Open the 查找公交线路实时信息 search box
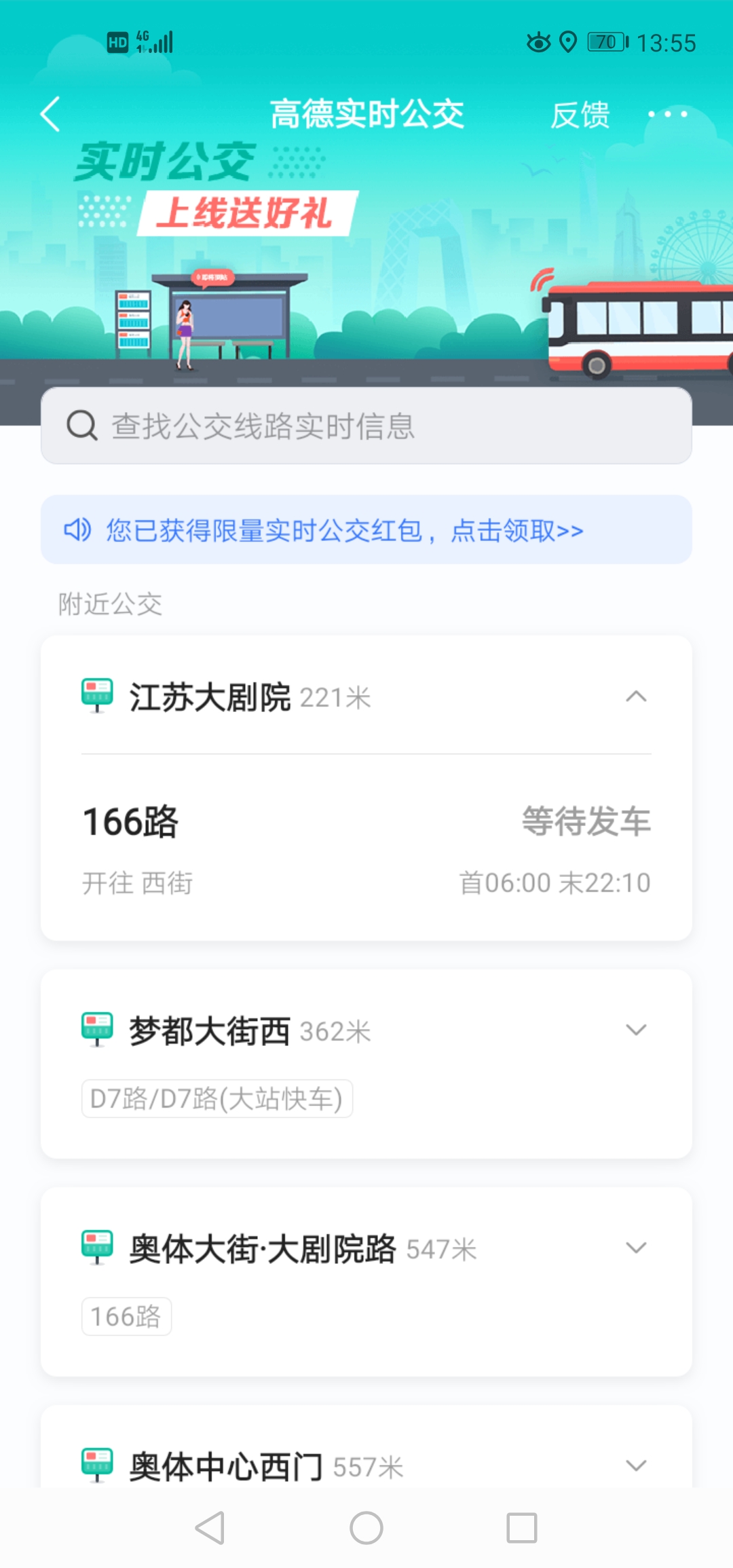This screenshot has width=733, height=1568. coord(366,426)
